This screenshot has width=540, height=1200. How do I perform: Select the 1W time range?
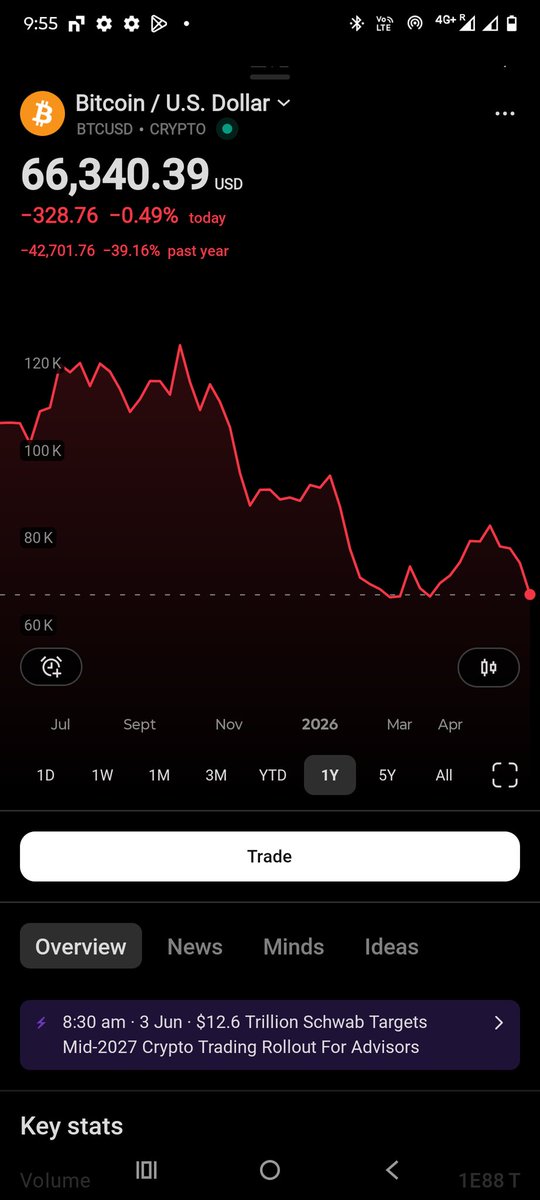(x=102, y=775)
